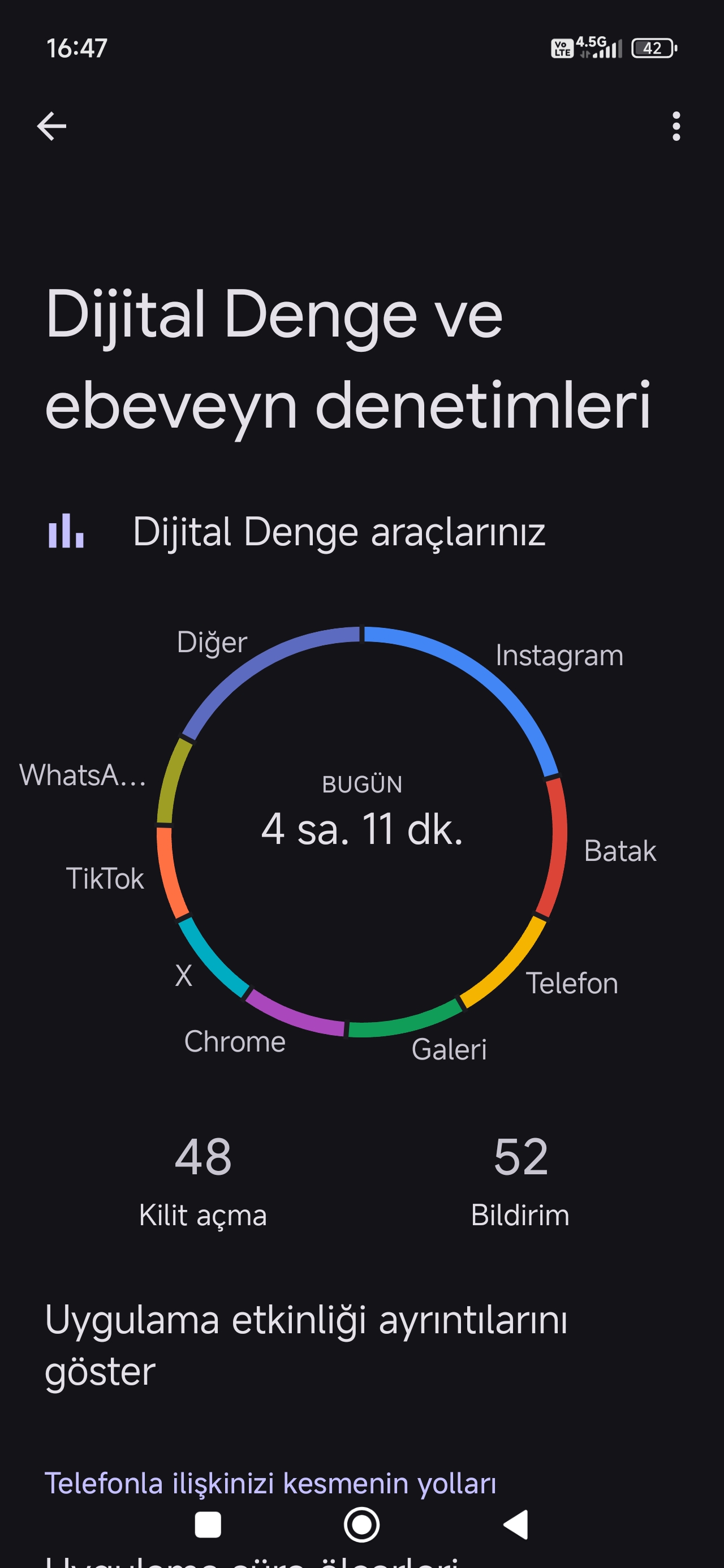
Task: Open the three-dot overflow menu
Action: tap(675, 126)
